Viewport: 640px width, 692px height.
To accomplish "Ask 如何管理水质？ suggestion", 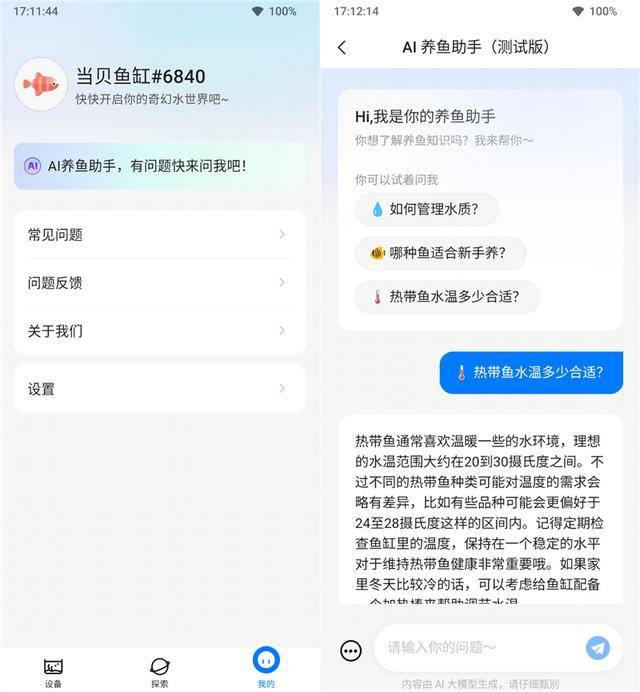I will tap(427, 209).
